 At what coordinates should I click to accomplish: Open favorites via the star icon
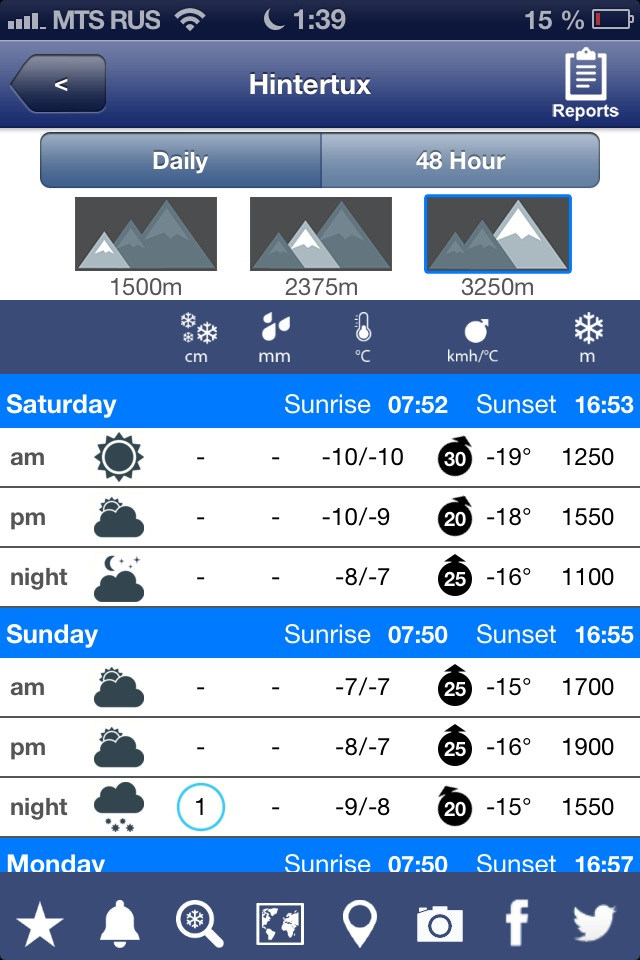coord(40,923)
